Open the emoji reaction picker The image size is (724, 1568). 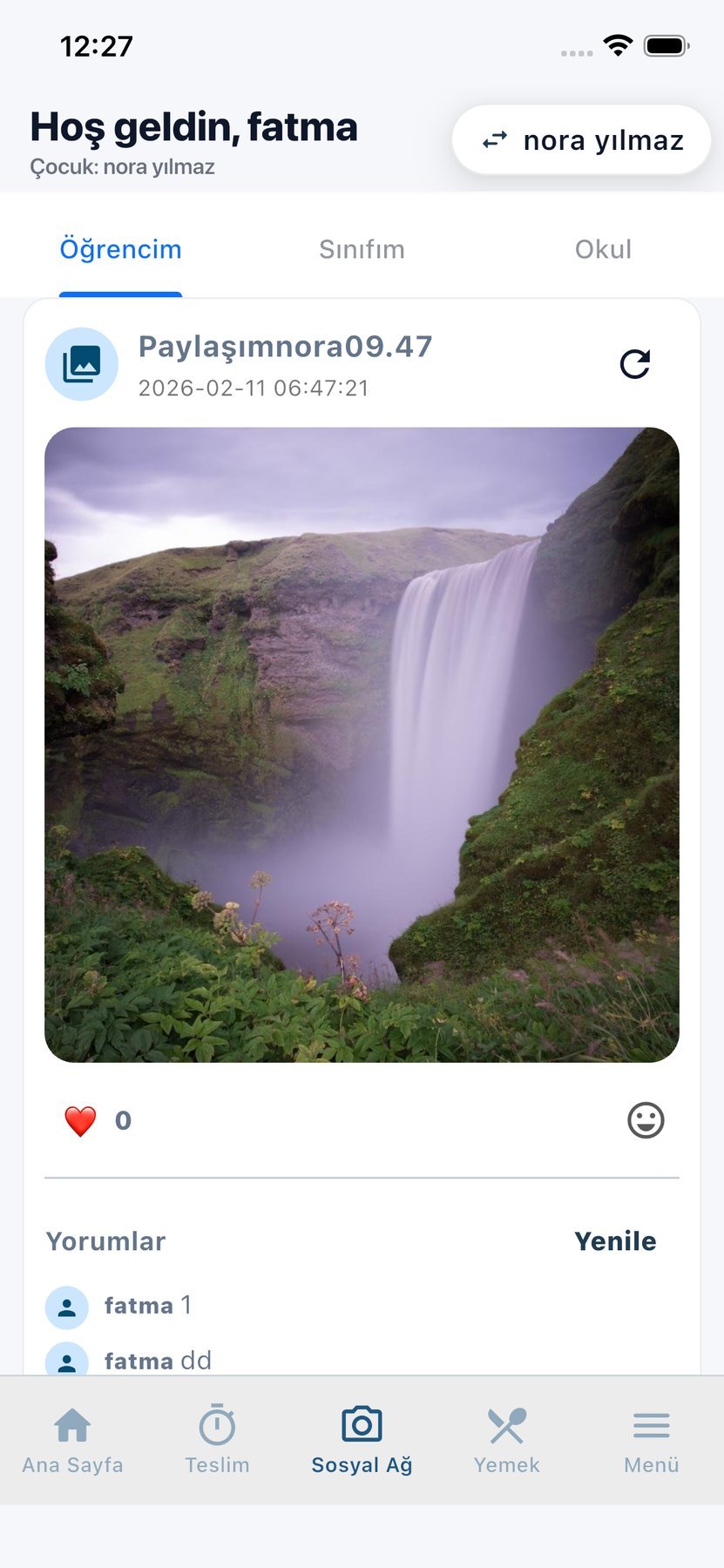646,1120
